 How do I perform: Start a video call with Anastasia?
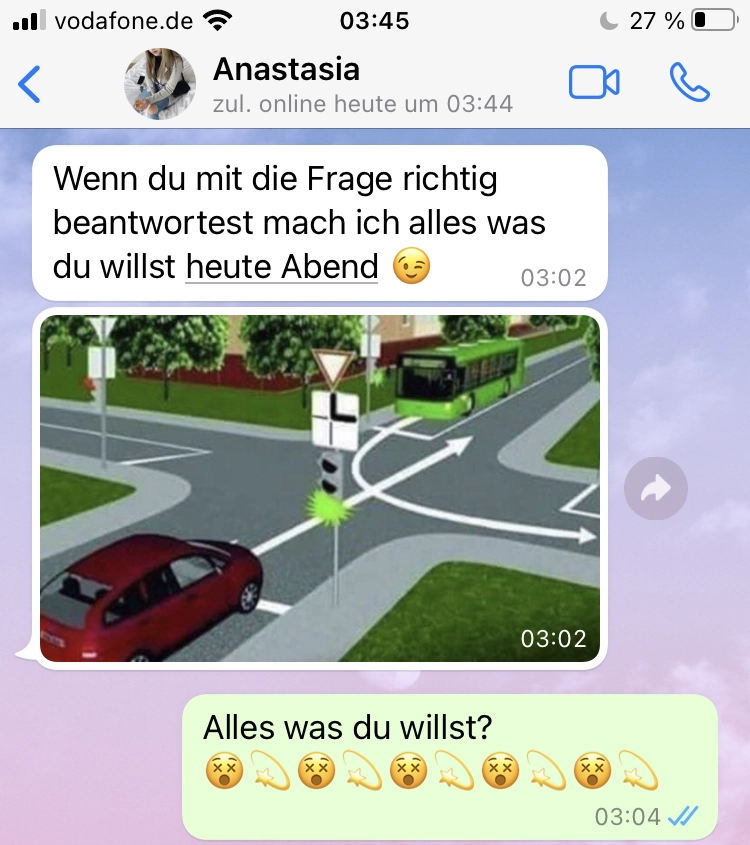[x=594, y=83]
